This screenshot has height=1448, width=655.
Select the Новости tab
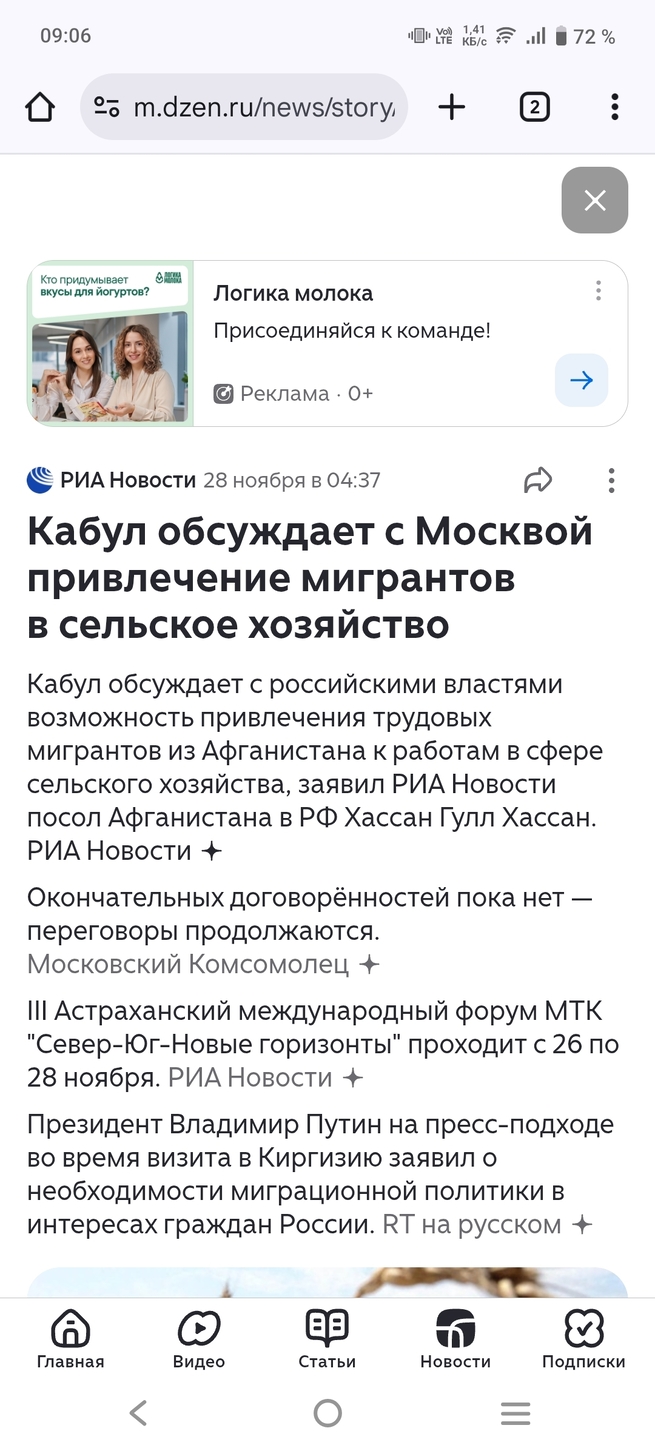[455, 1340]
